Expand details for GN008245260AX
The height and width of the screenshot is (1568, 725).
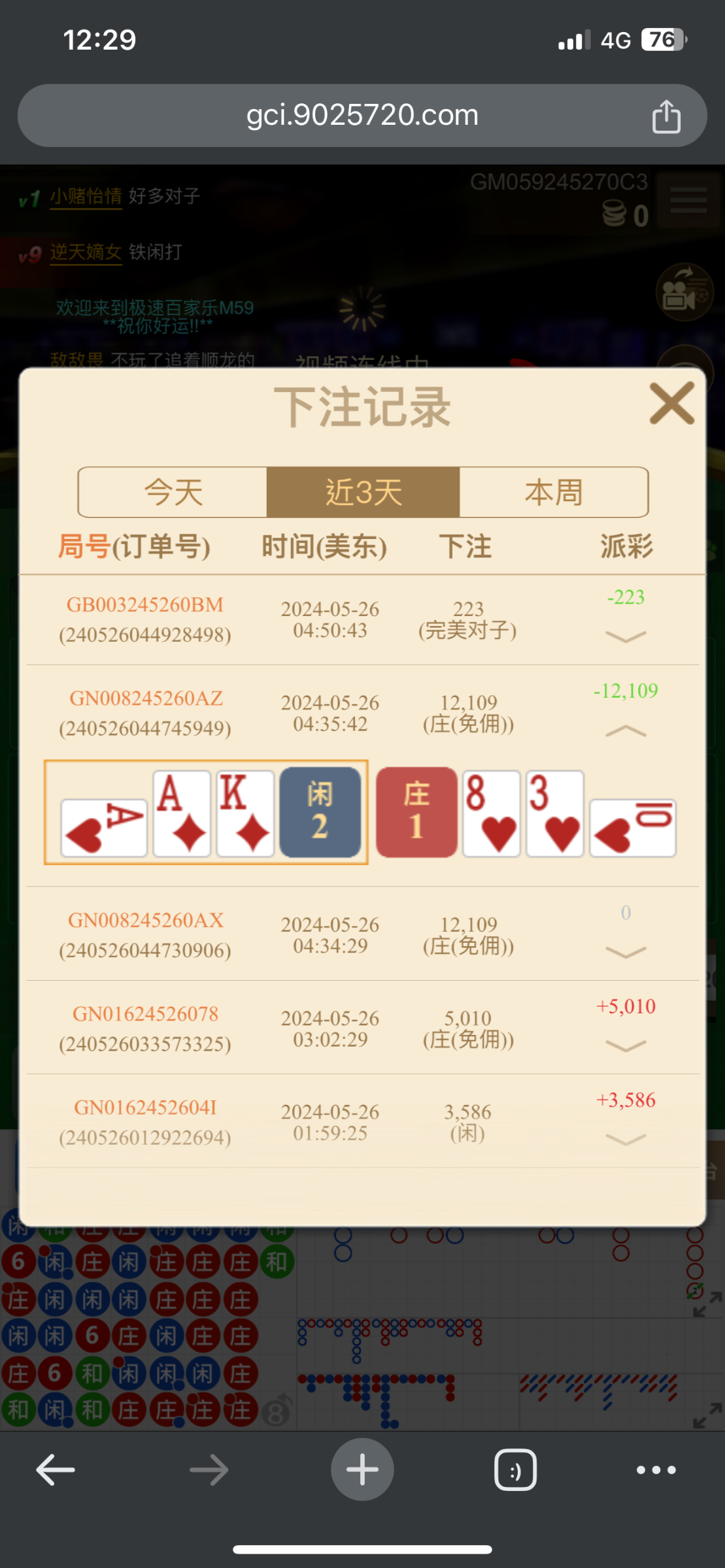point(626,952)
